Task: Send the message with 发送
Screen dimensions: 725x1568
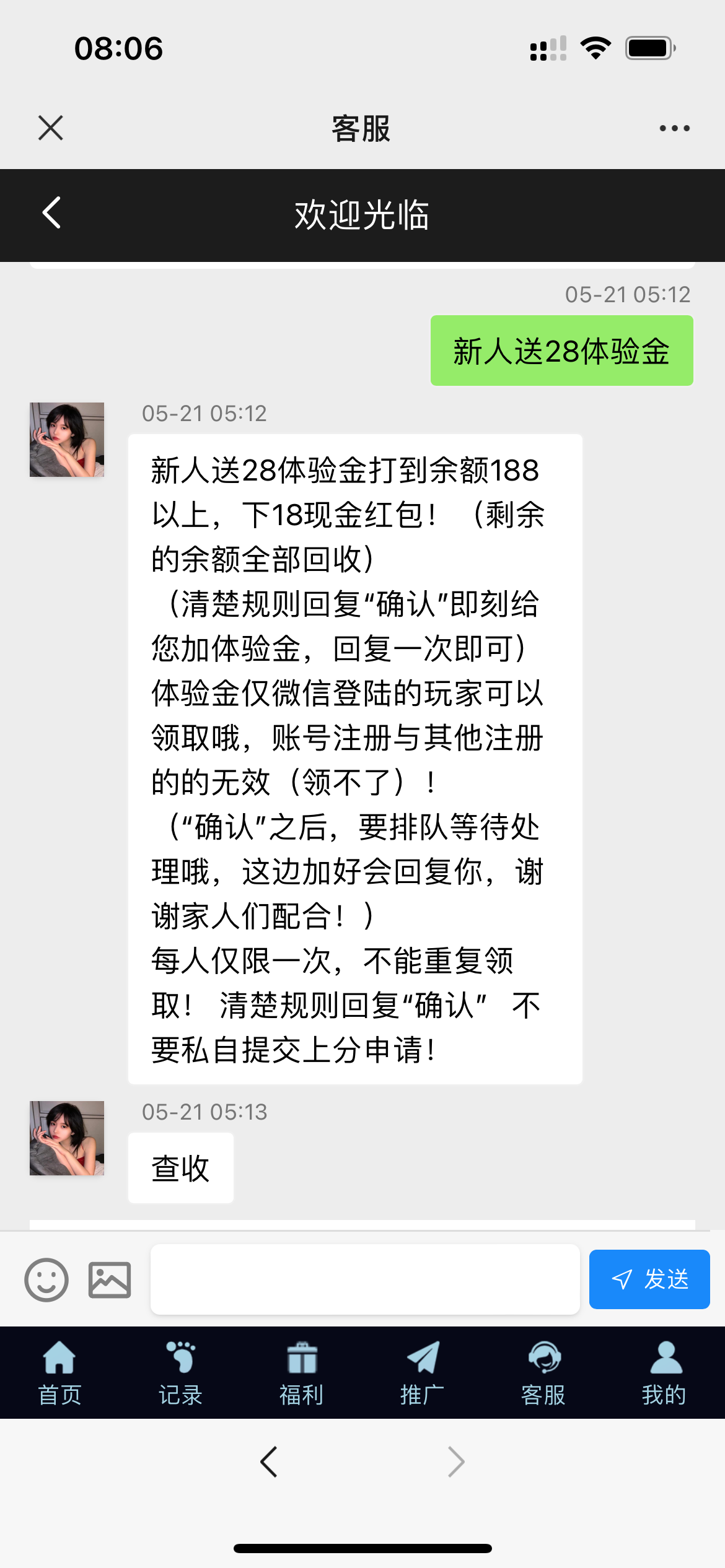Action: click(649, 1279)
